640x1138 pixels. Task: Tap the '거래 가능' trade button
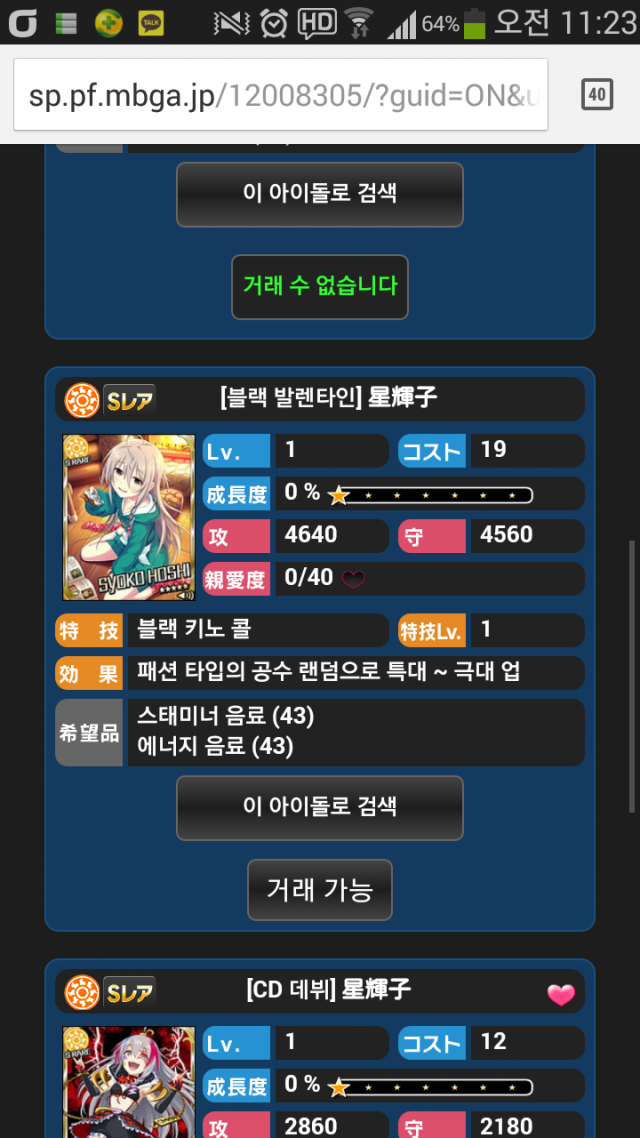(x=320, y=889)
